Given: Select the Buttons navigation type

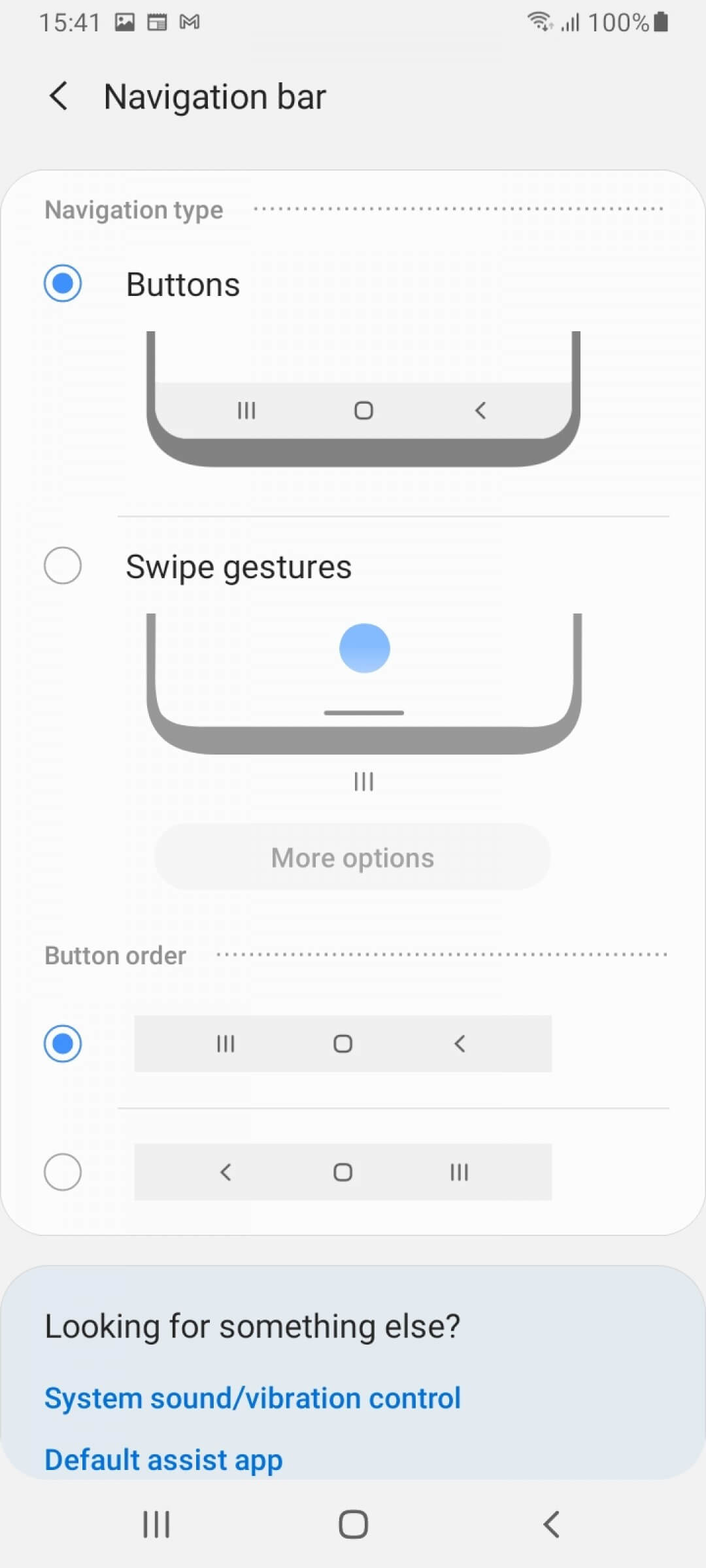Looking at the screenshot, I should (63, 284).
